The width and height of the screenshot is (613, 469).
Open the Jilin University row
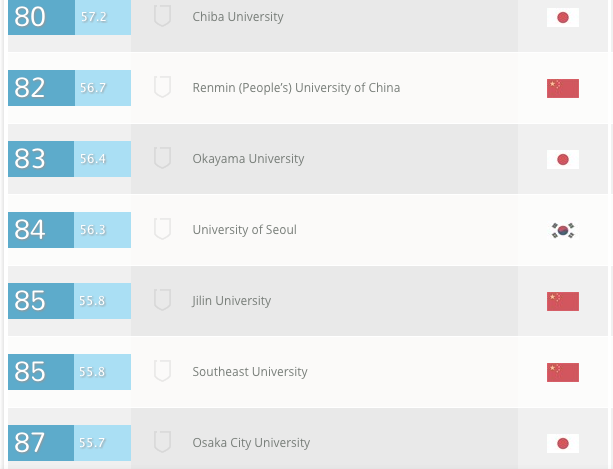[x=231, y=301]
